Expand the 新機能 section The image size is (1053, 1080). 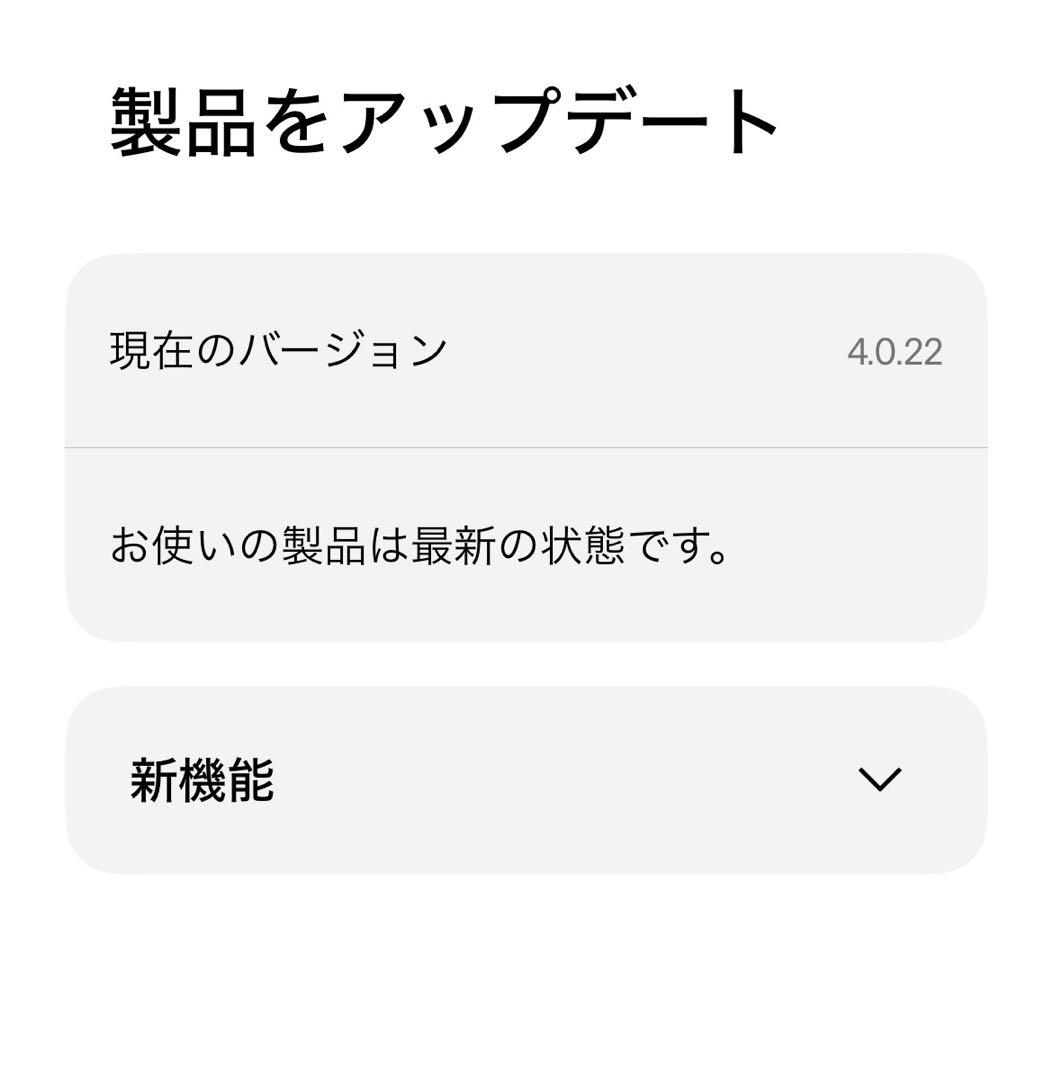coord(879,780)
